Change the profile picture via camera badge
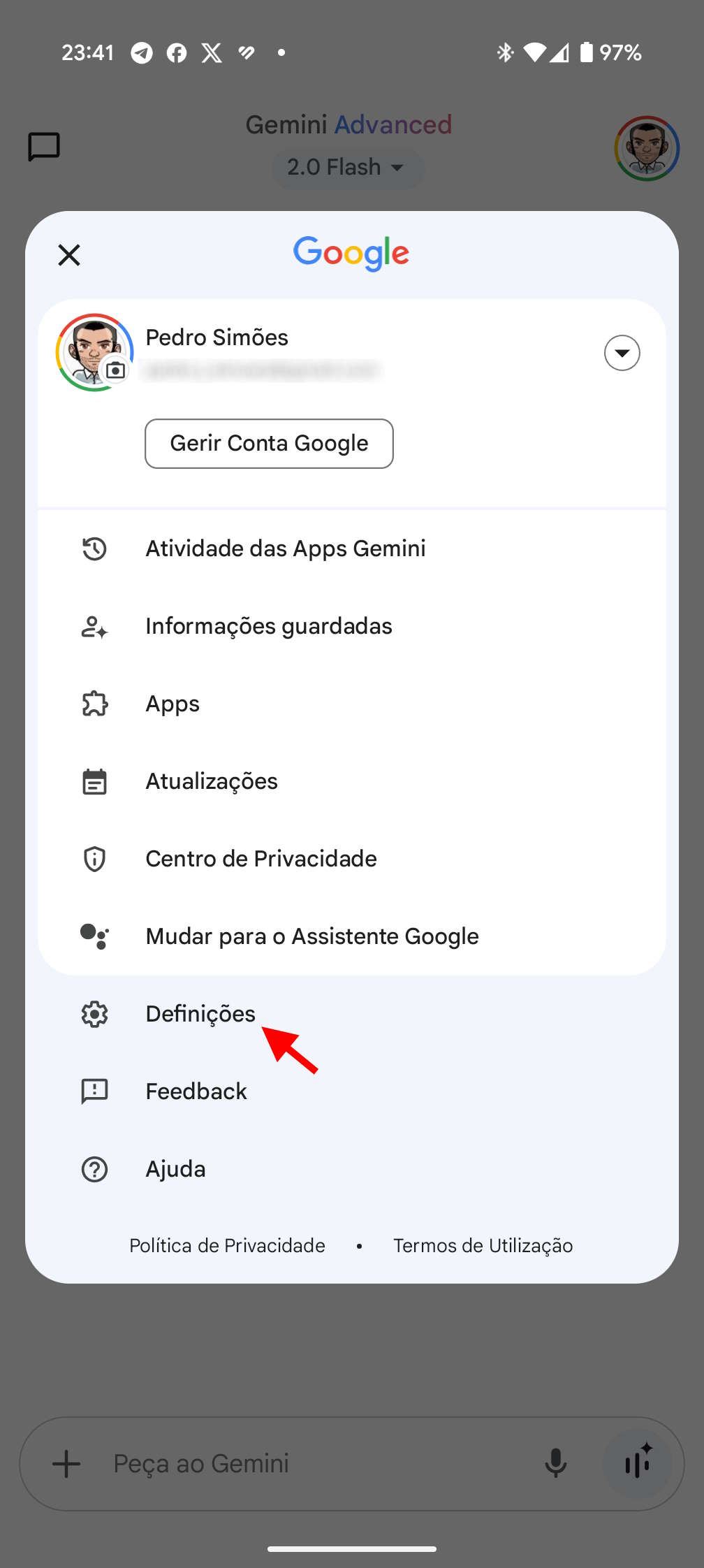704x1568 pixels. click(116, 370)
